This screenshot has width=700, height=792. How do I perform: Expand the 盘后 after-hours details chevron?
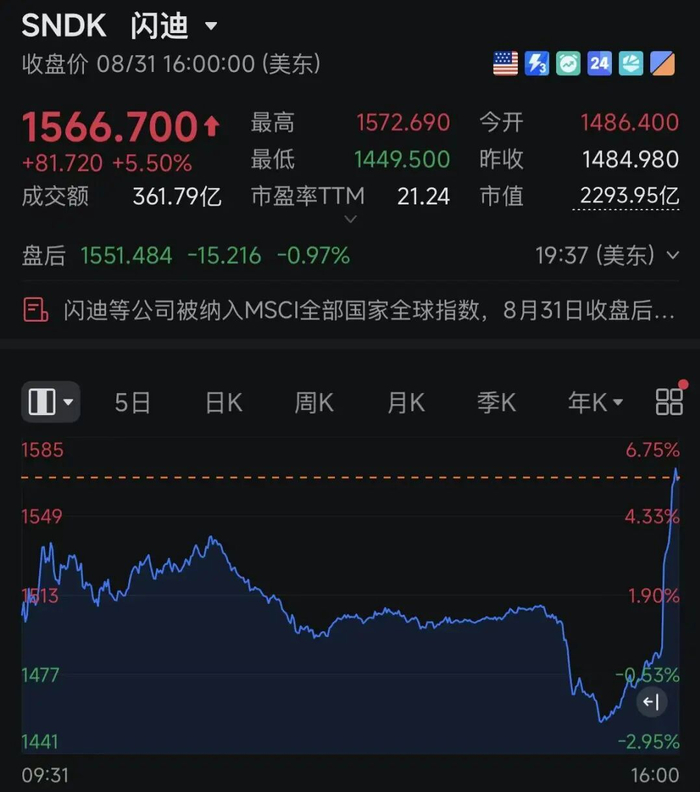(x=673, y=255)
